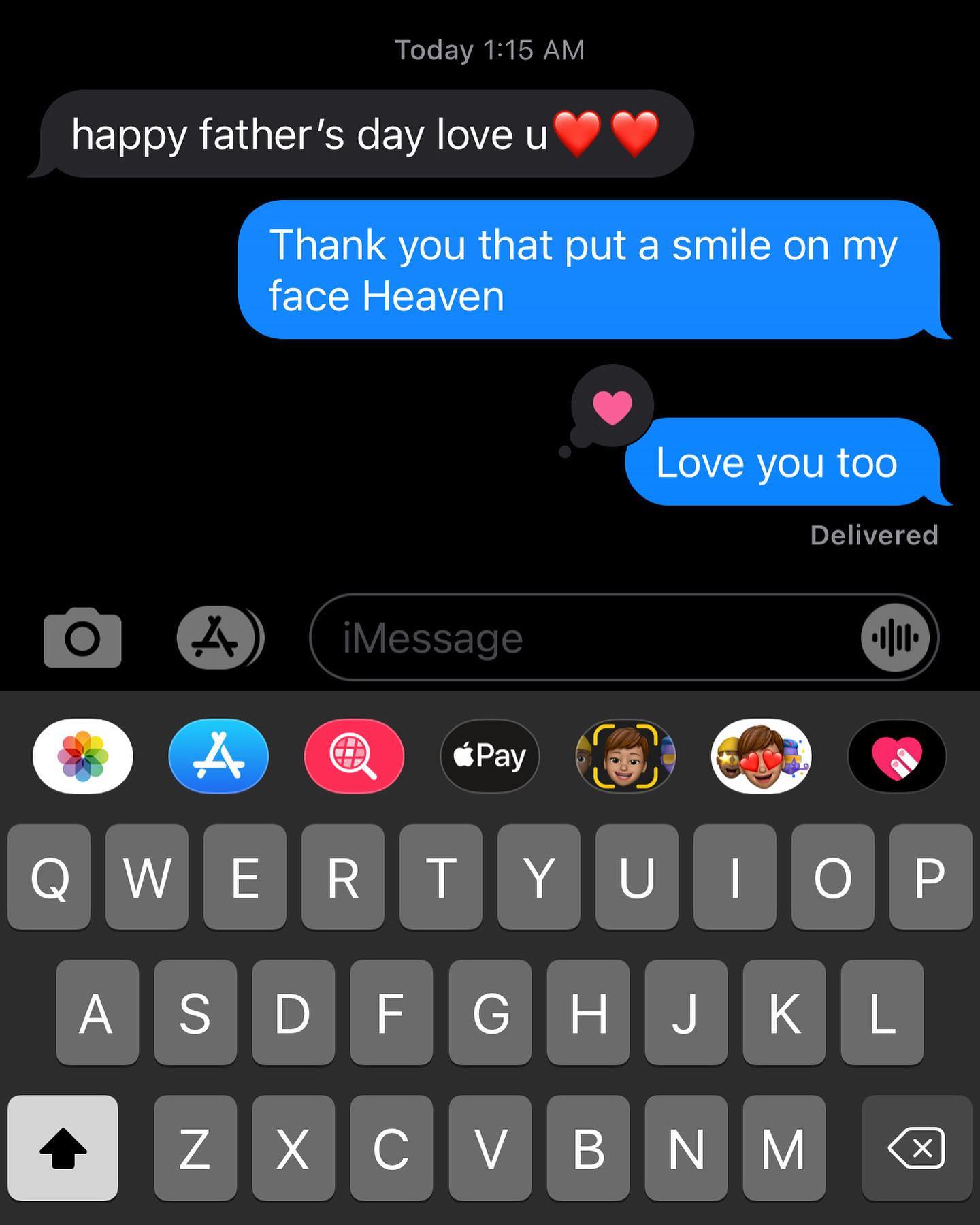980x1225 pixels.
Task: Open the #images search app
Action: point(354,756)
